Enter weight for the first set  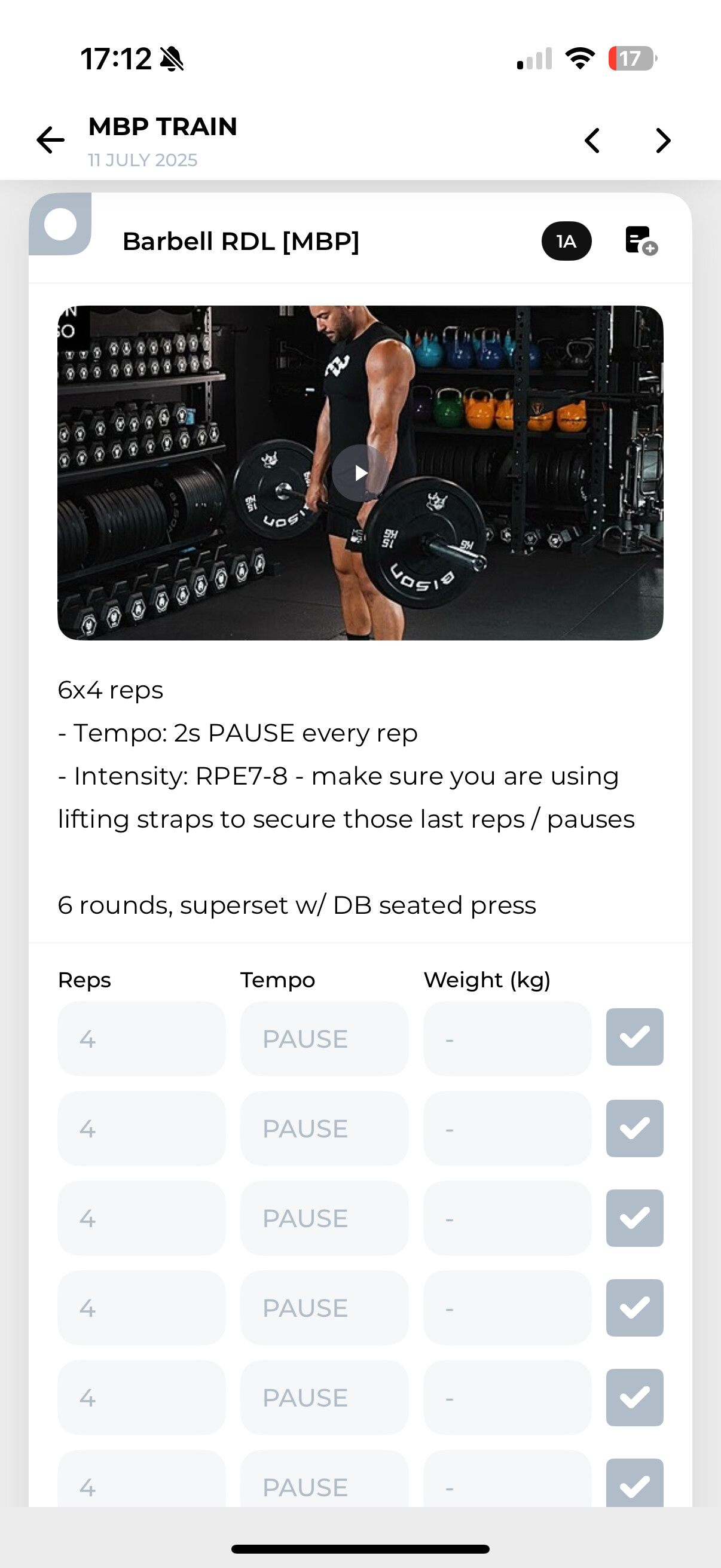[x=507, y=1038]
